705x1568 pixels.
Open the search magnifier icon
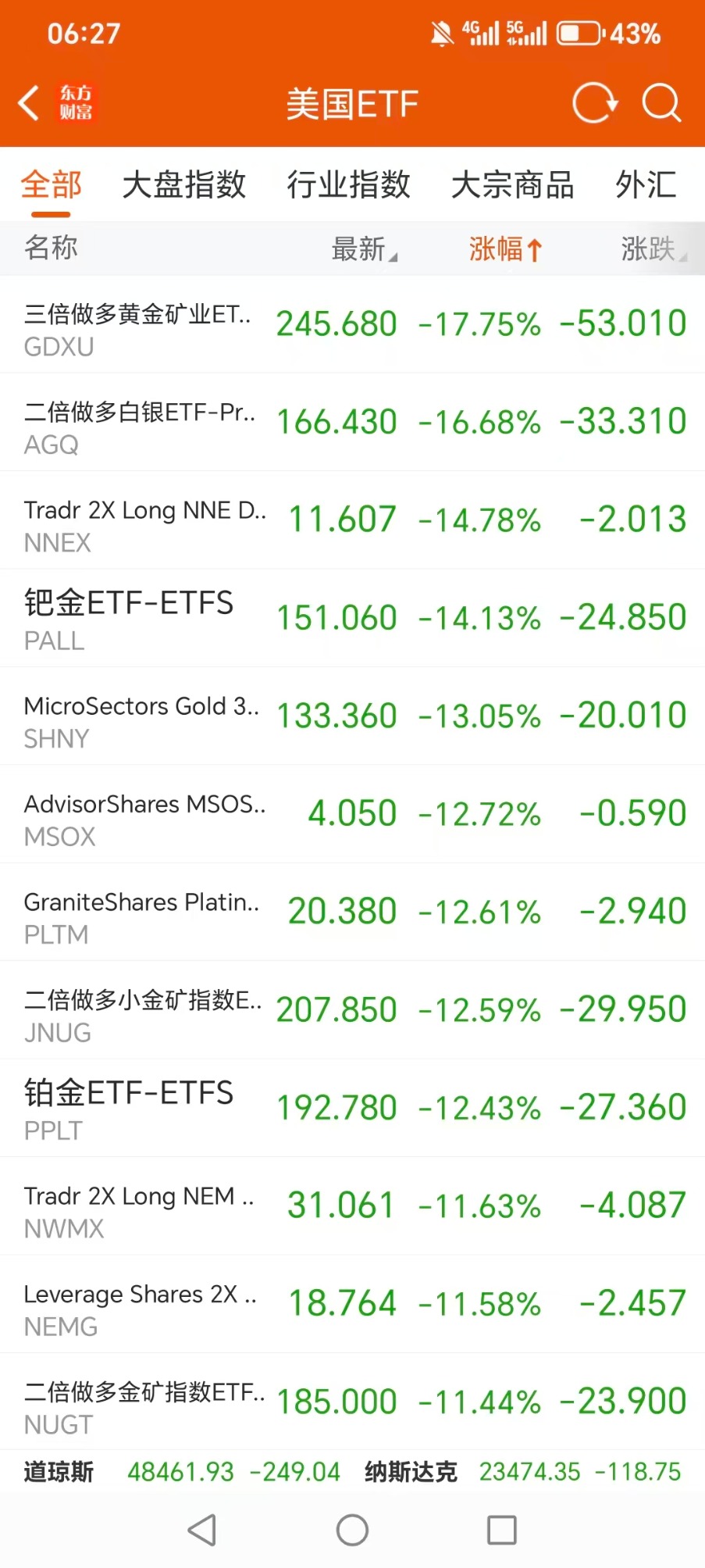(x=661, y=103)
